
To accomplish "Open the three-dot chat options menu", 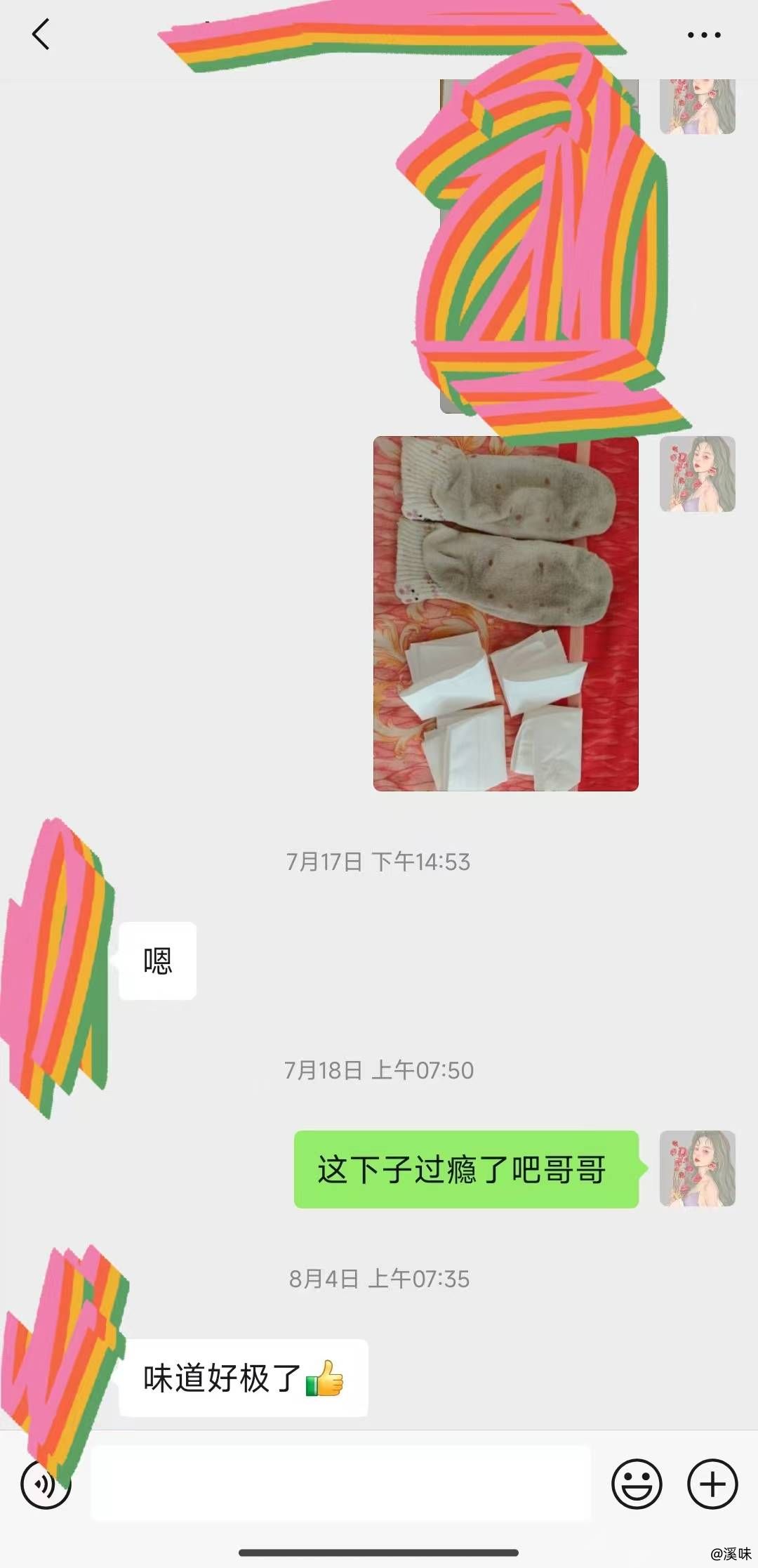I will [703, 34].
